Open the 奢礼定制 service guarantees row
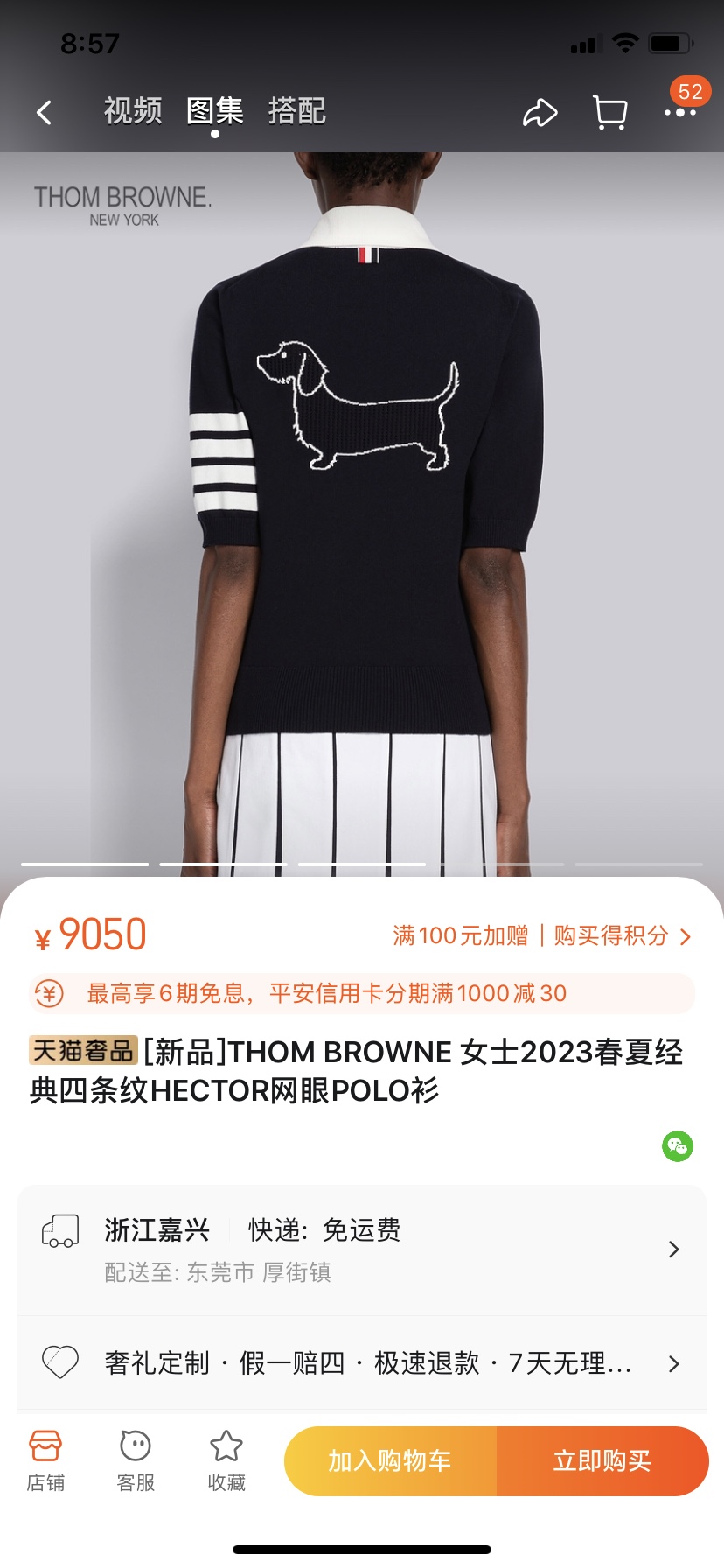 pyautogui.click(x=362, y=1362)
